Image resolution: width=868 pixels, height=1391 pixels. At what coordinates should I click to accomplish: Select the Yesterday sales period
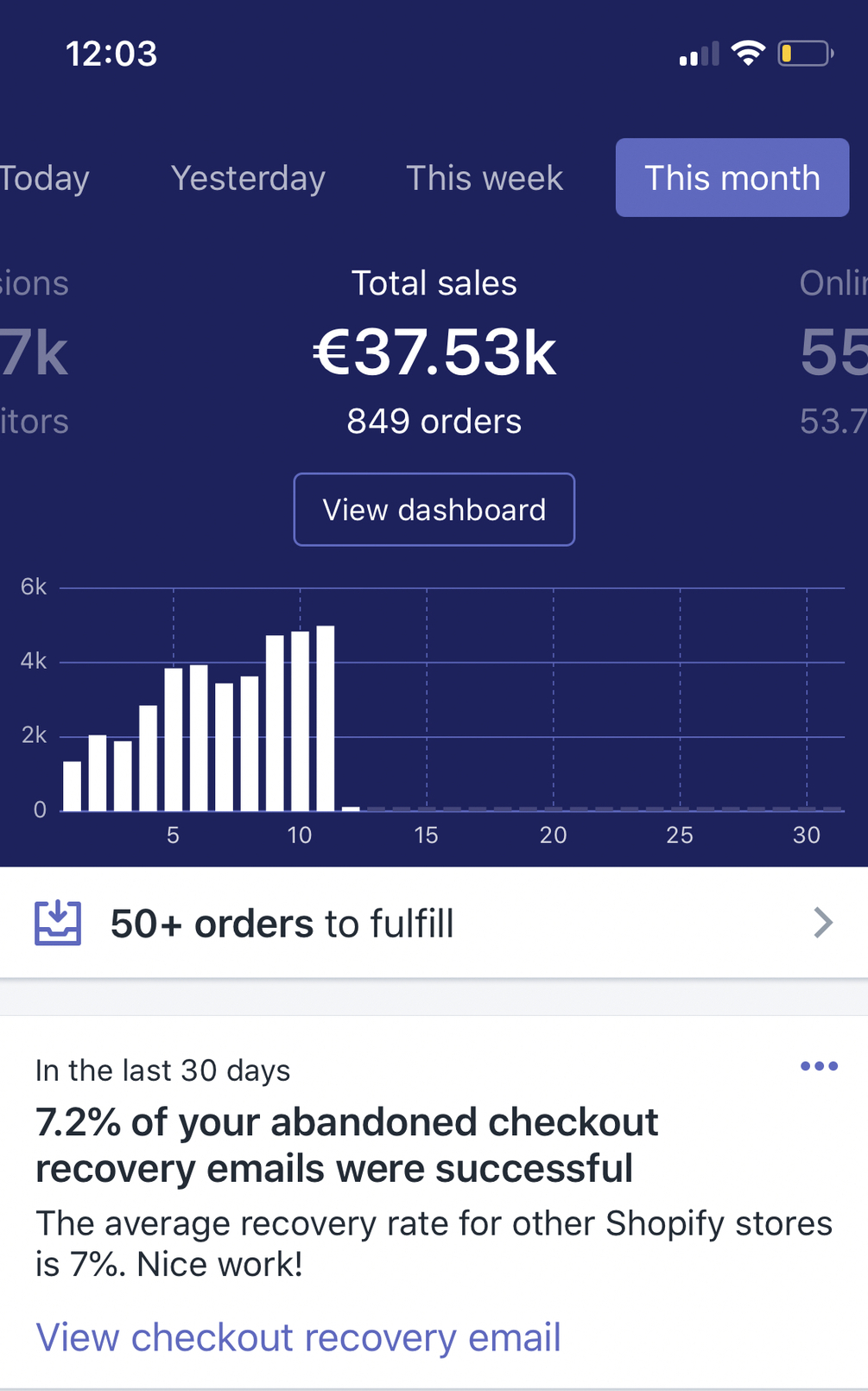coord(247,178)
